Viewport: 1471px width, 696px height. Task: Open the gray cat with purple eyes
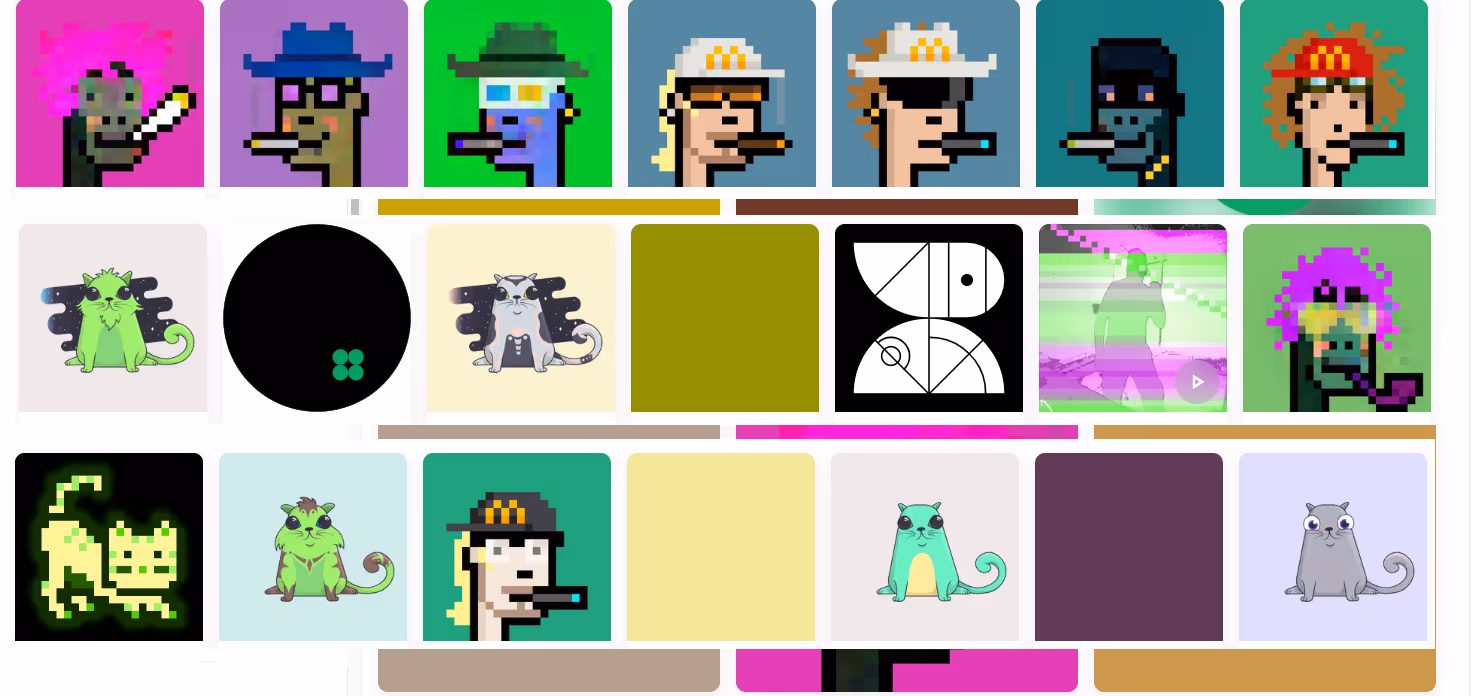click(1333, 547)
